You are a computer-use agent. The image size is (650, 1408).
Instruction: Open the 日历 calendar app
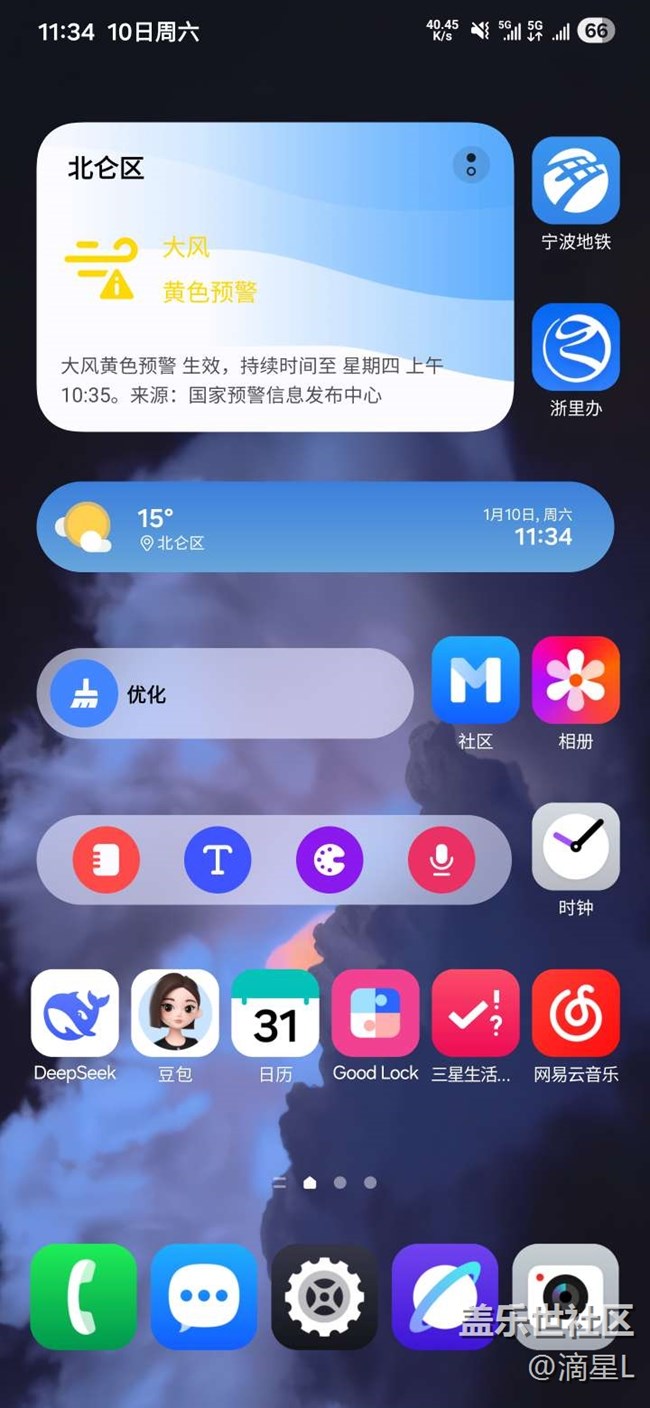pos(275,1013)
